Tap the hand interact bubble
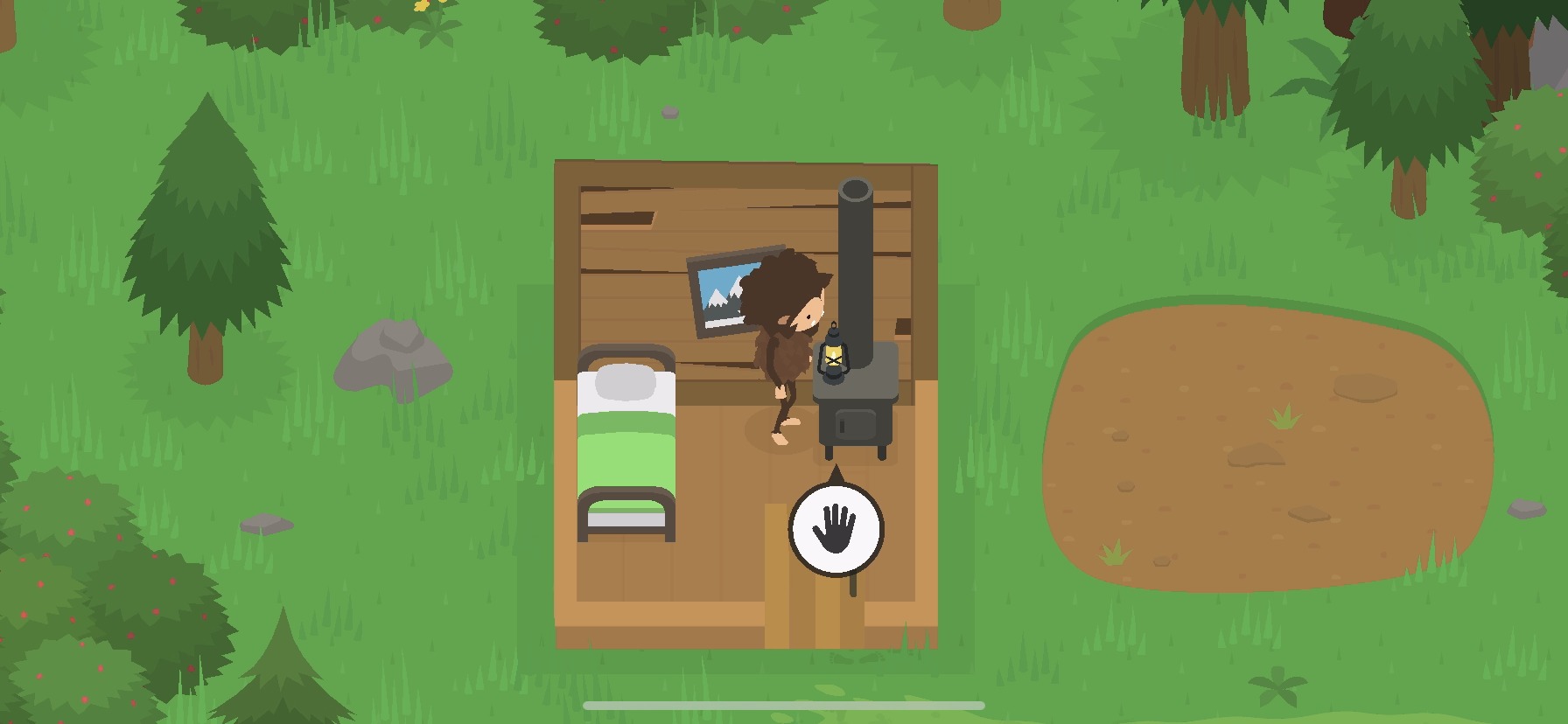Screen dimensions: 1568x724 [x=836, y=529]
